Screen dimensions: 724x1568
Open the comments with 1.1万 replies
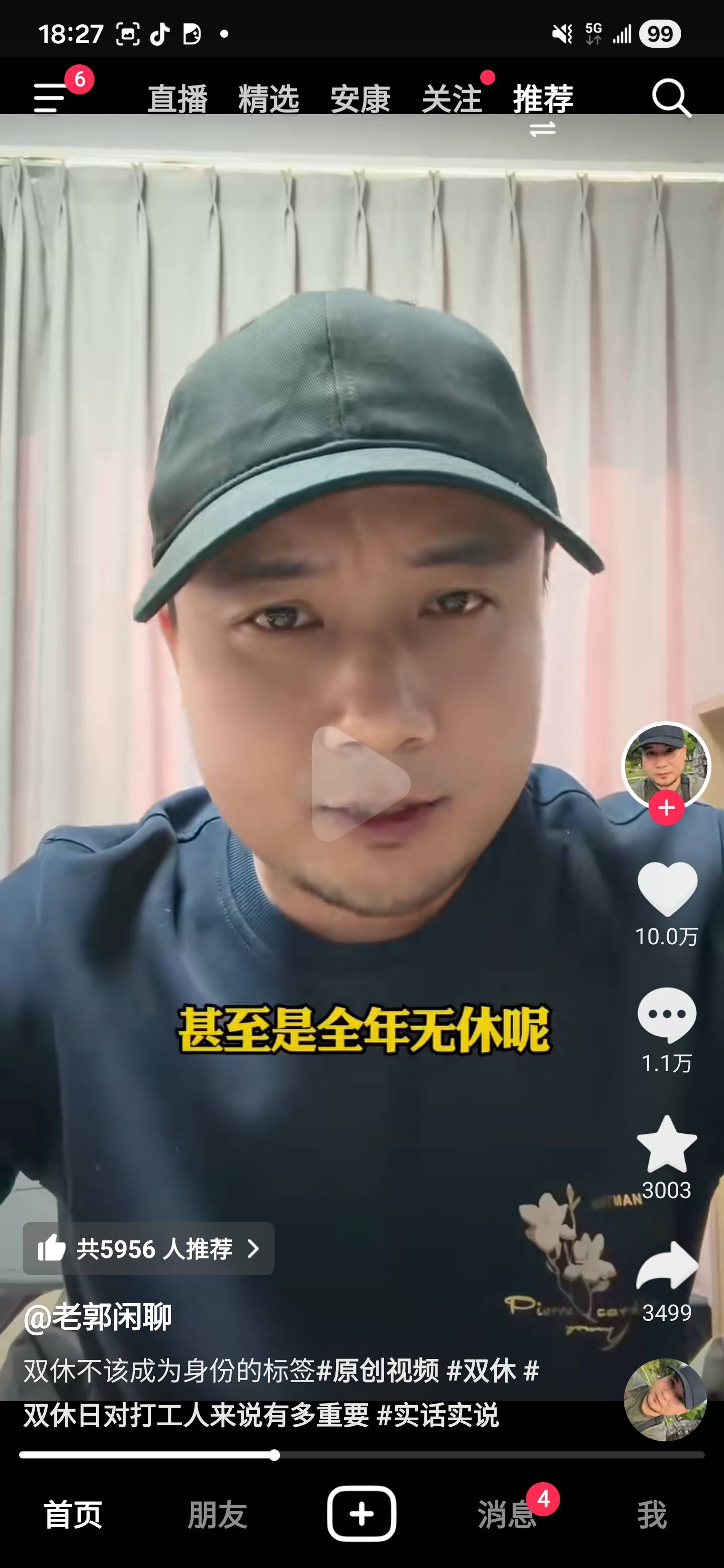pos(667,1015)
